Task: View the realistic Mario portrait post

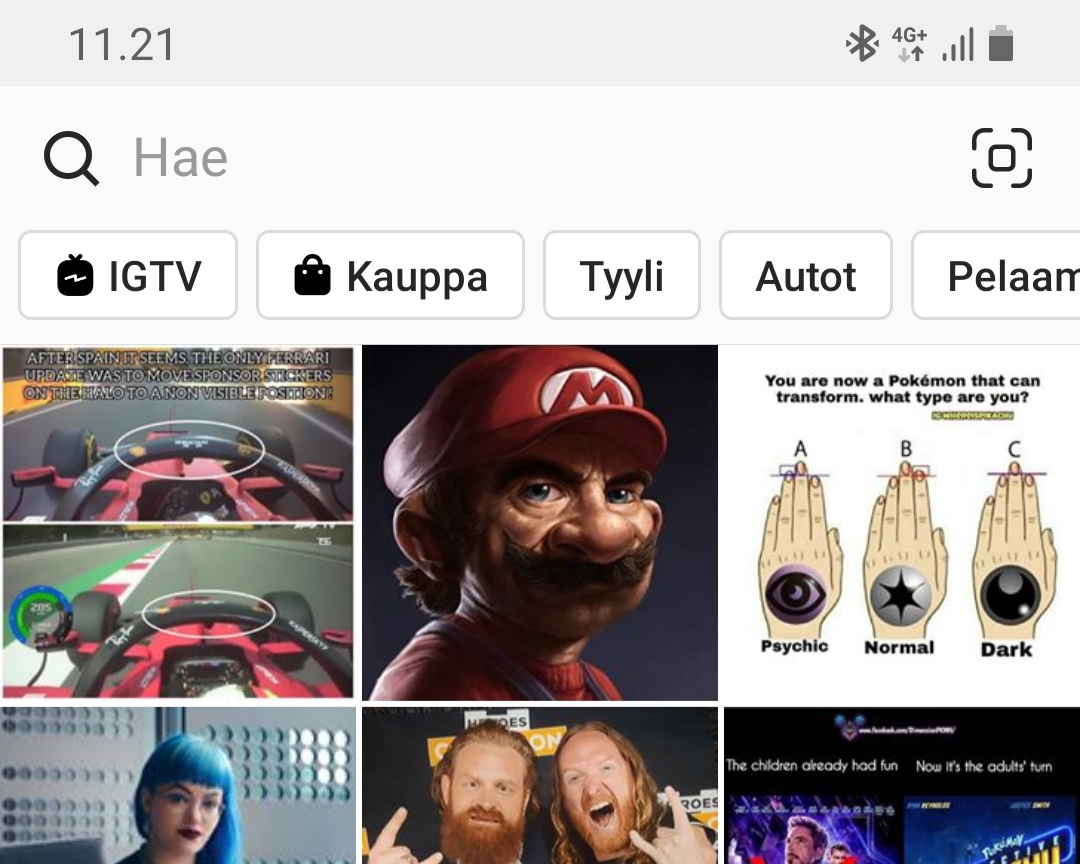Action: pos(540,522)
